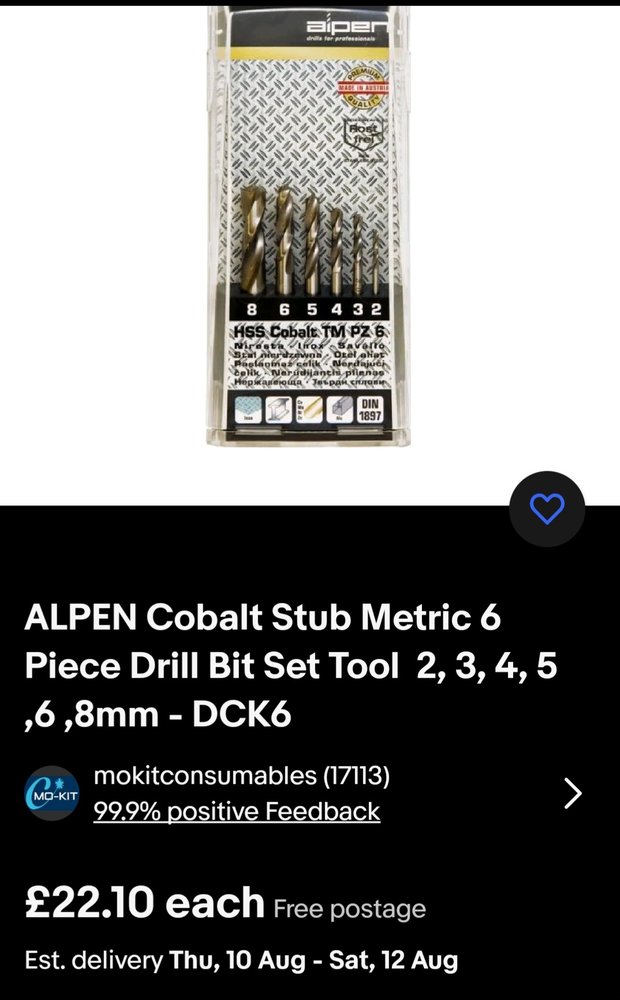
Task: Tap the chevron next to seller details
Action: coord(573,794)
